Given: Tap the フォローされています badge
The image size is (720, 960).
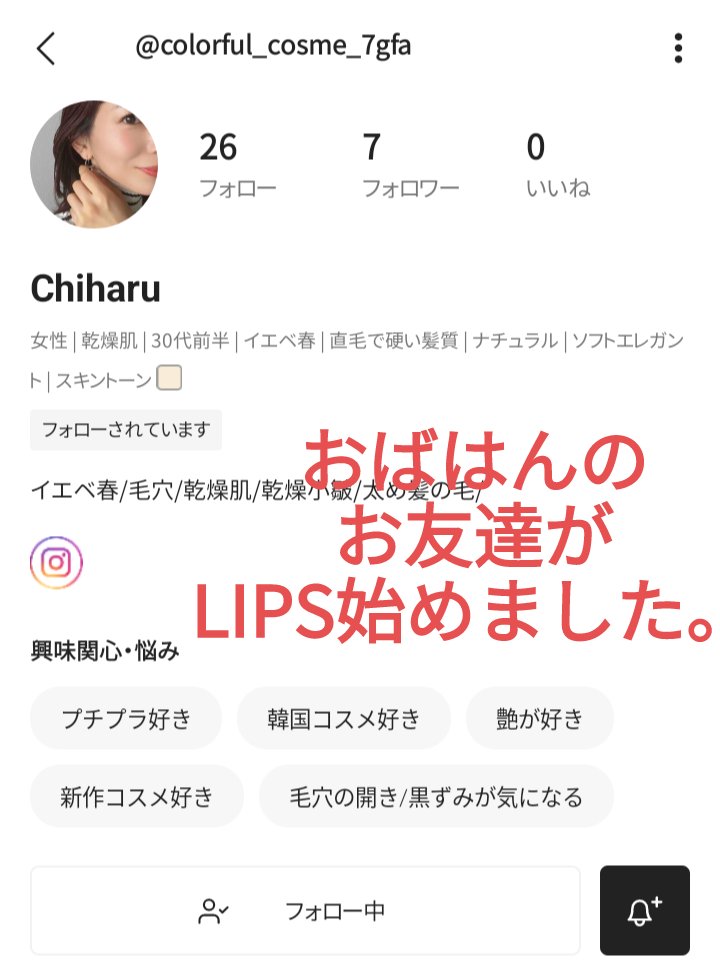Looking at the screenshot, I should pos(126,429).
